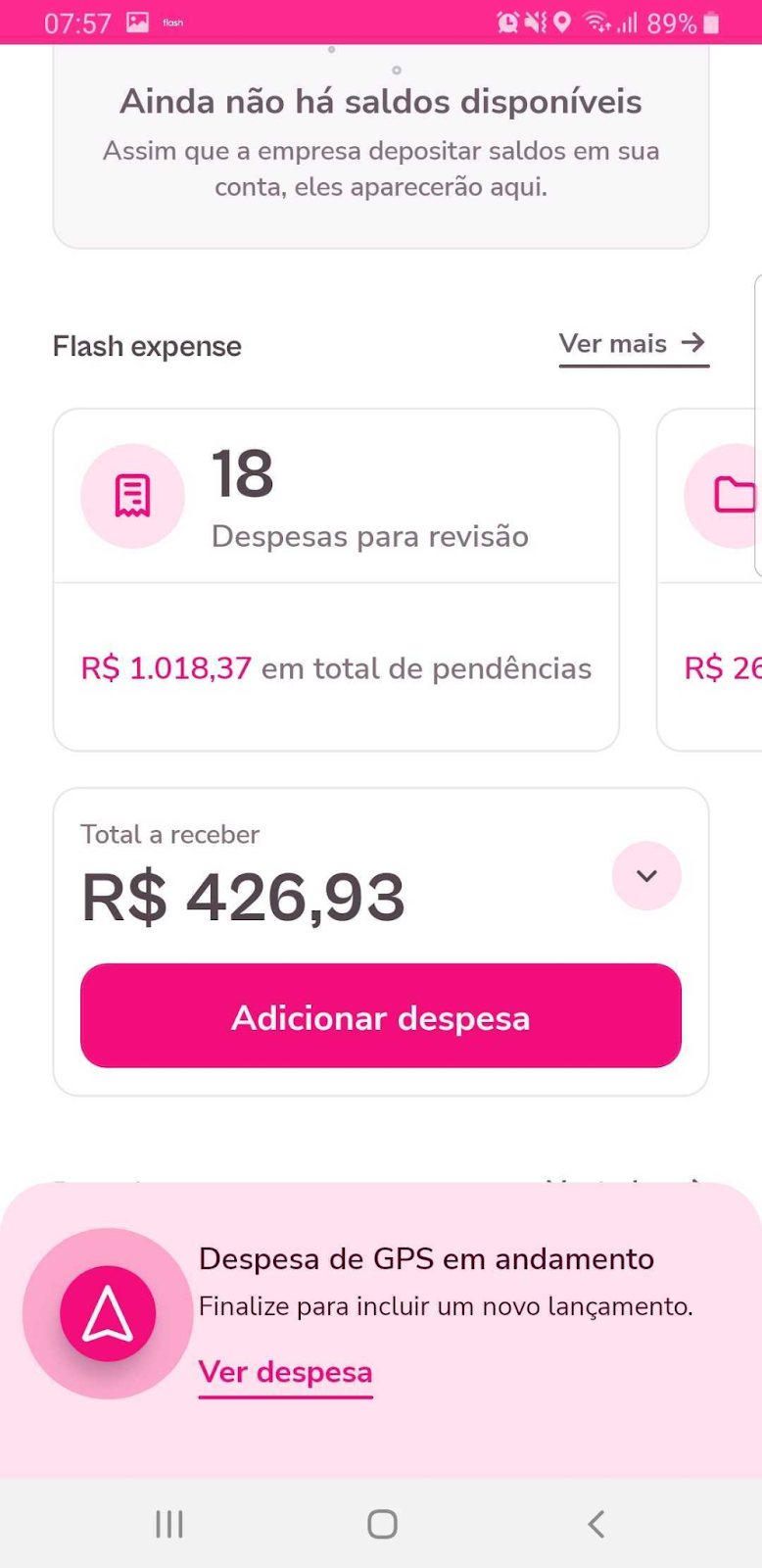Viewport: 762px width, 1568px height.
Task: Open Ver mais next to Flash expense
Action: click(x=633, y=344)
